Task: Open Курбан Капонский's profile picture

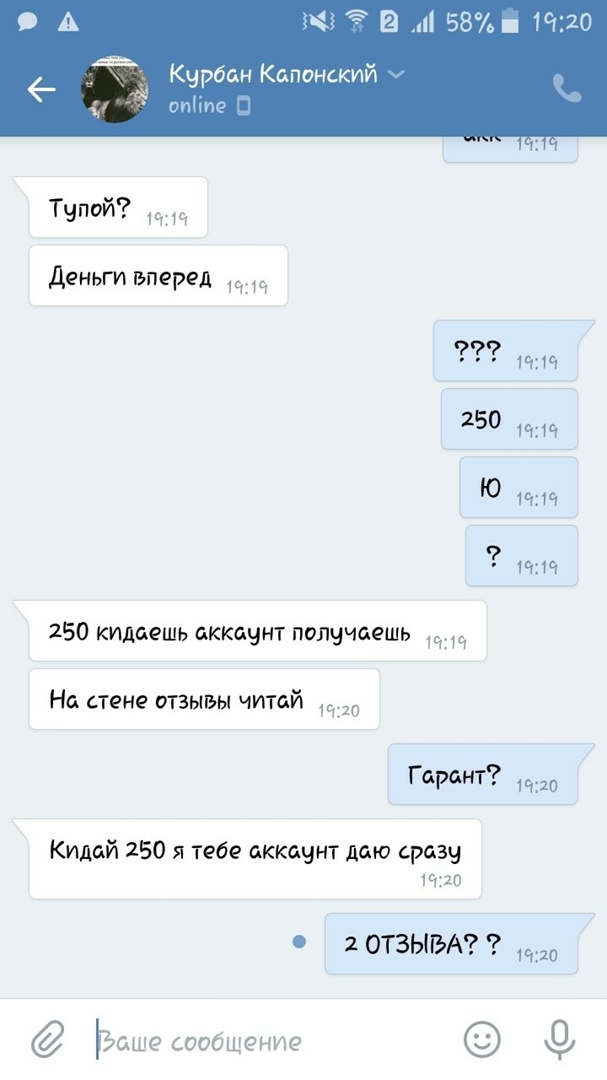Action: coord(114,90)
